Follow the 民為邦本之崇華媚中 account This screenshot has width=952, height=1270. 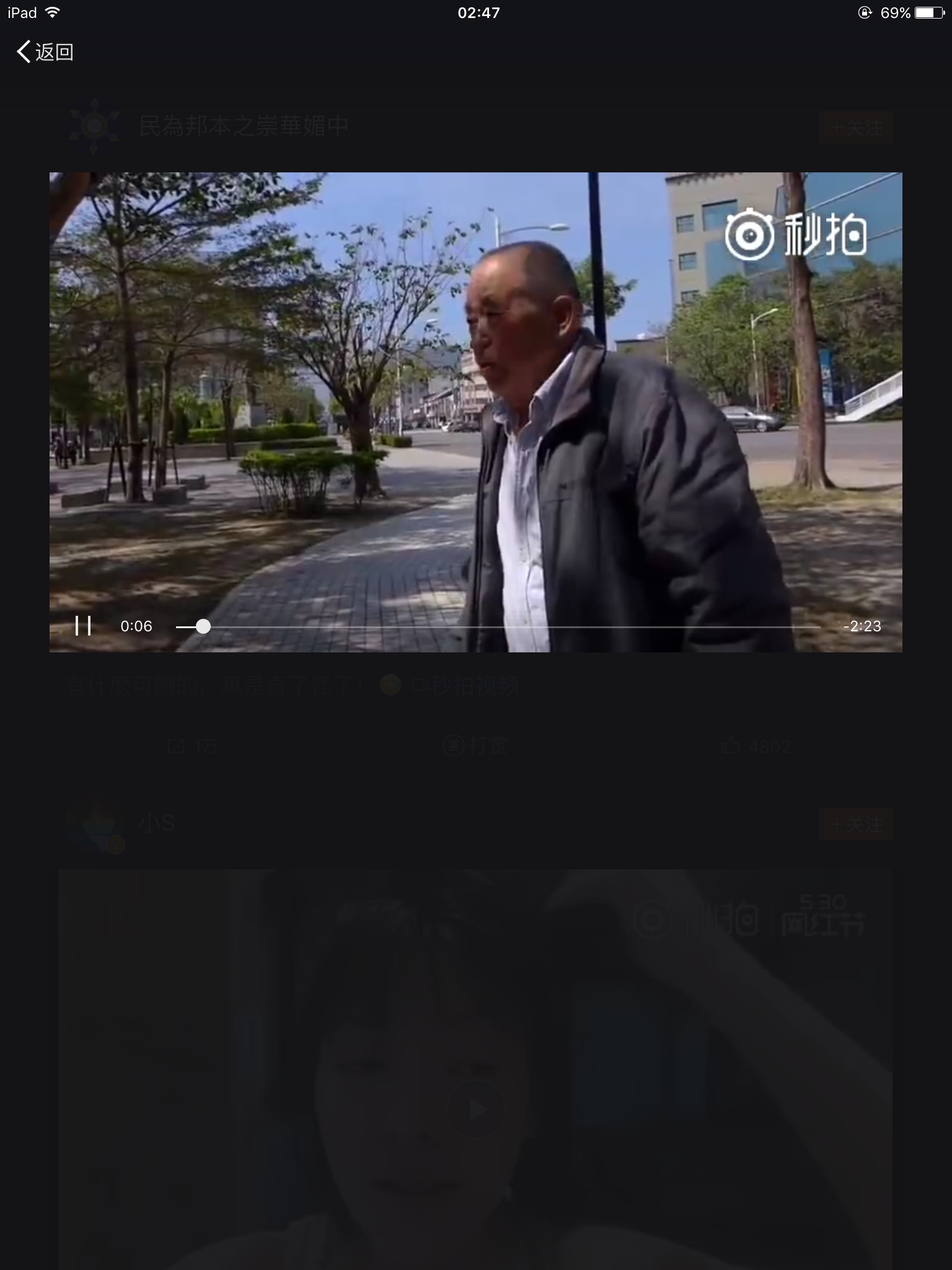click(x=855, y=127)
